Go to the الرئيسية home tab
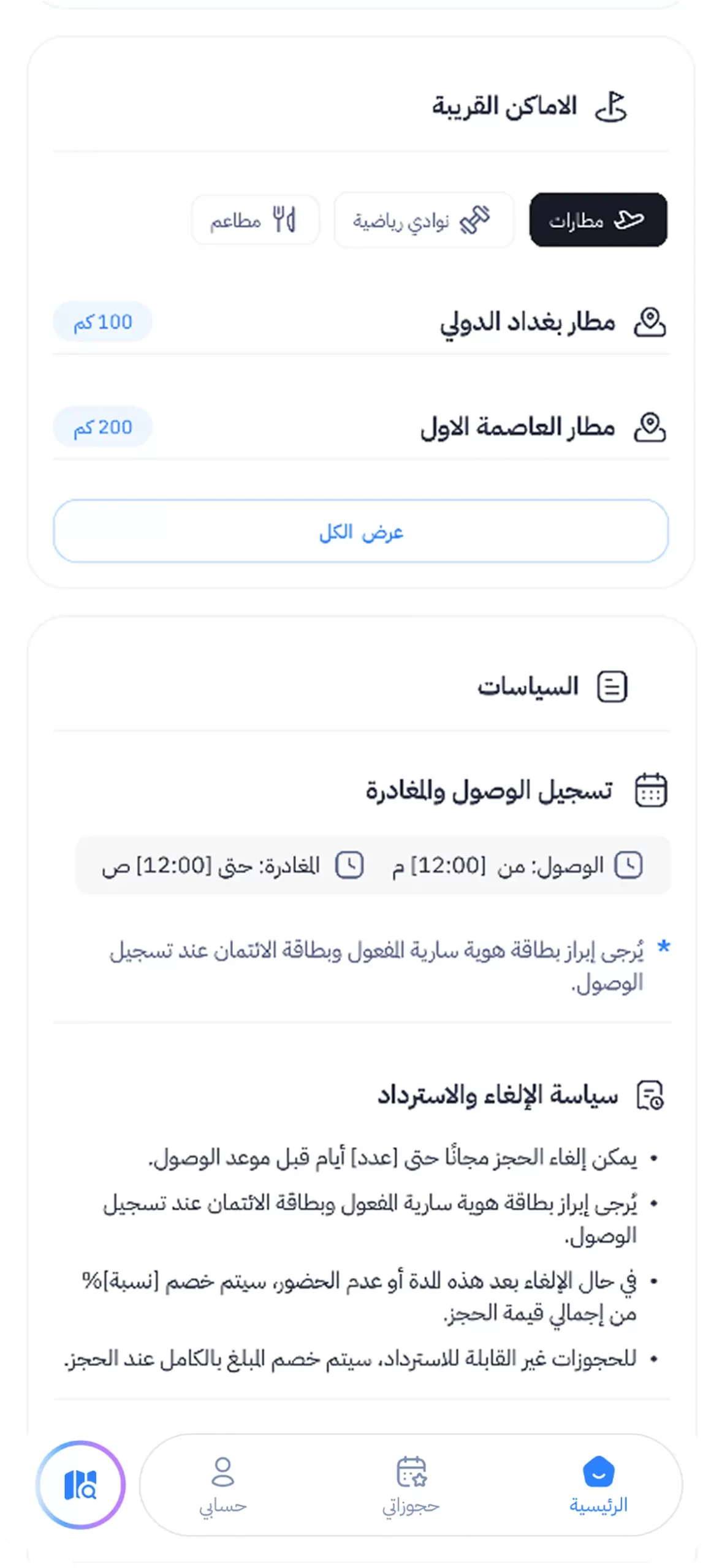722x1568 pixels. pos(598,1485)
